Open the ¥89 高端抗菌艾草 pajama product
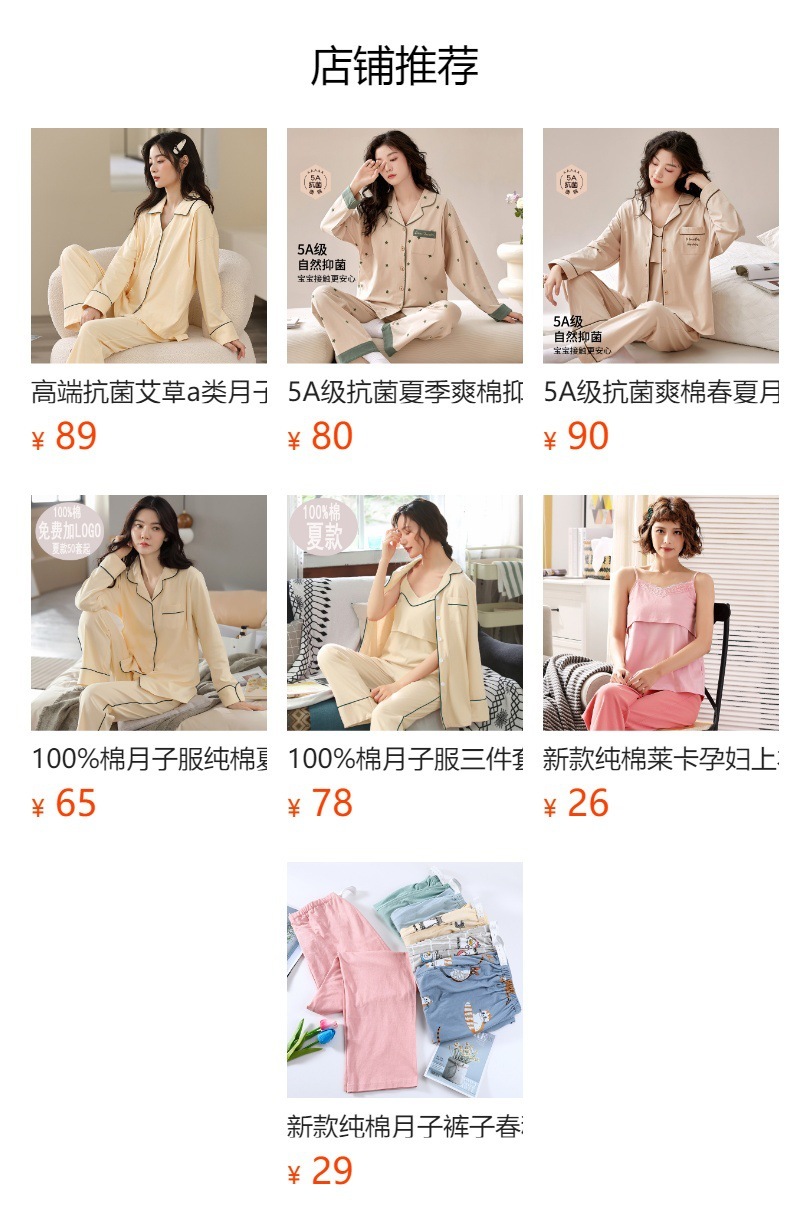This screenshot has width=790, height=1230. coord(148,246)
